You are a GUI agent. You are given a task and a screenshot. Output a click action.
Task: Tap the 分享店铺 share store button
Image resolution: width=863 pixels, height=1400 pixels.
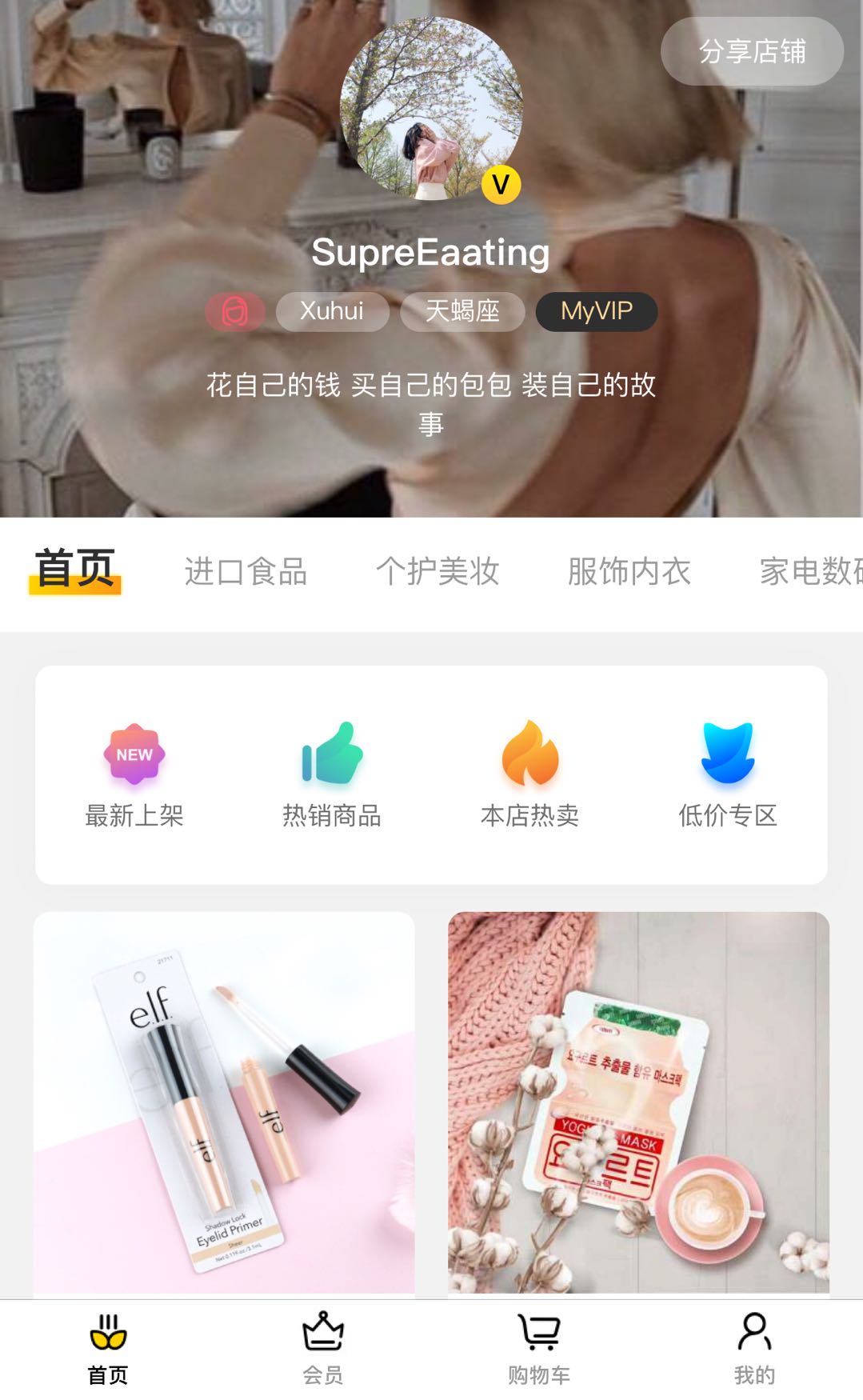point(752,51)
